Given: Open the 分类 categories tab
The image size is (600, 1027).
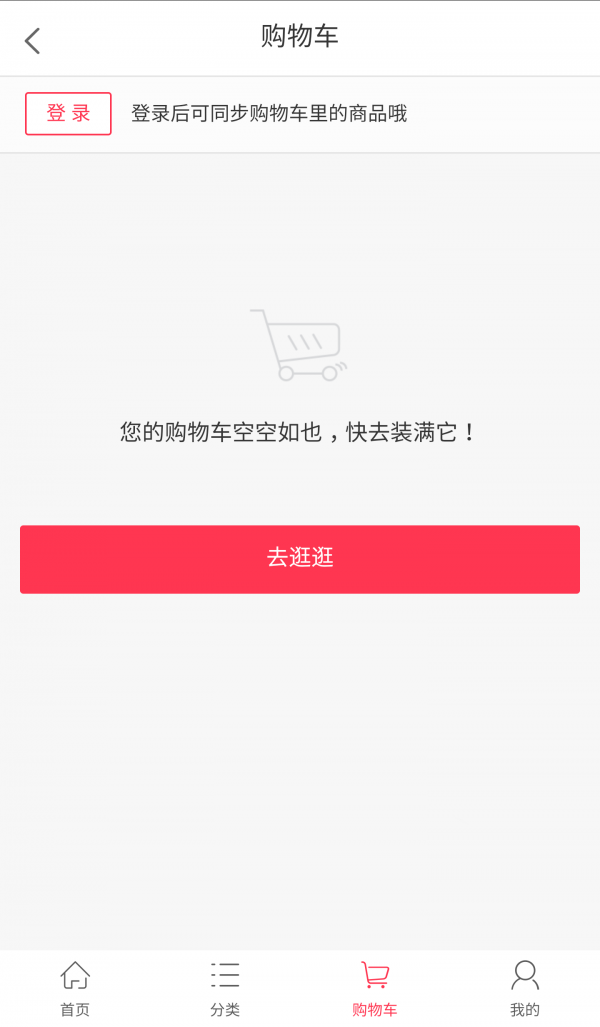Looking at the screenshot, I should (x=225, y=988).
